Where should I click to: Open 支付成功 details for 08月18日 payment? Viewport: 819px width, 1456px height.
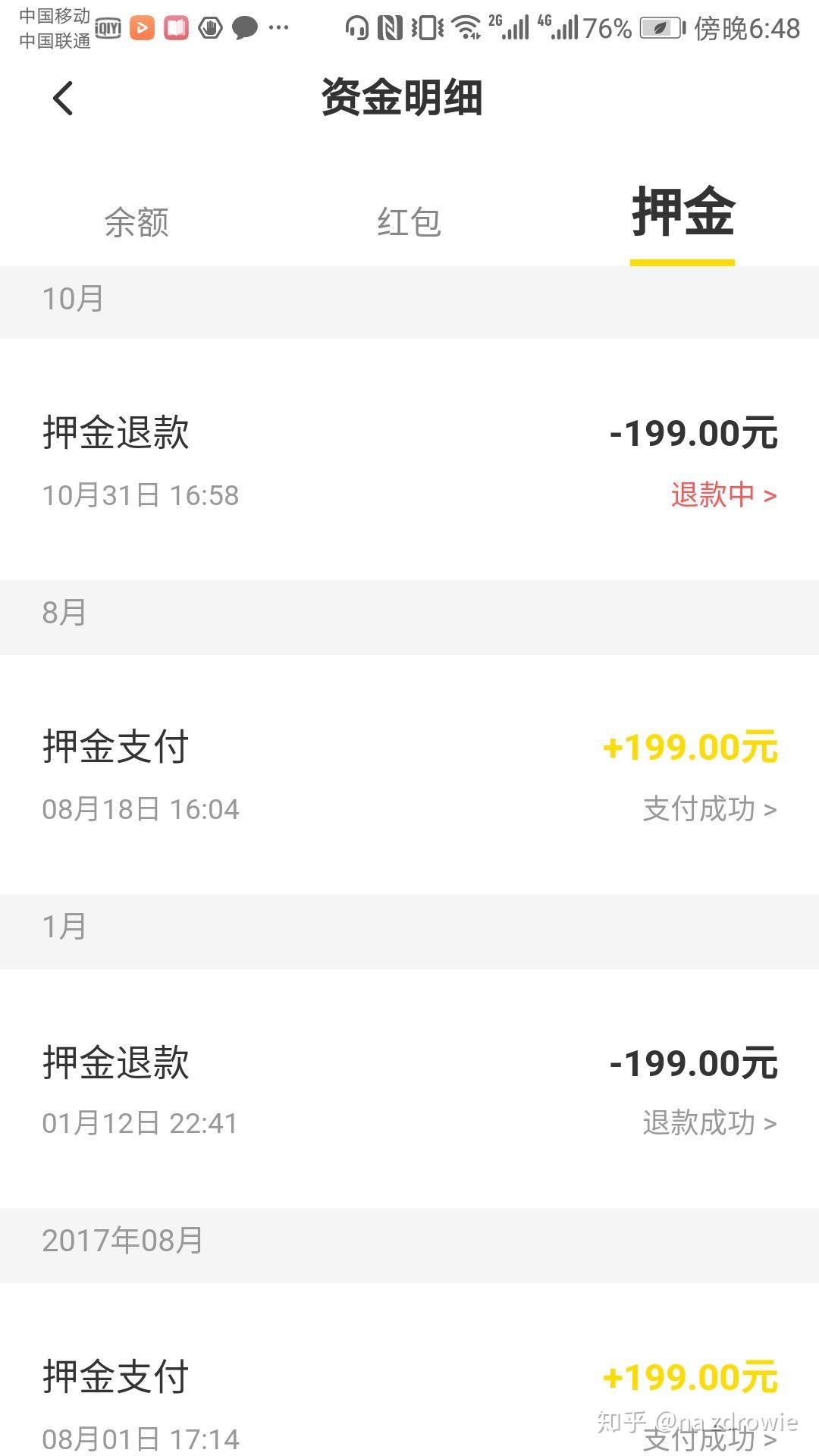(709, 809)
